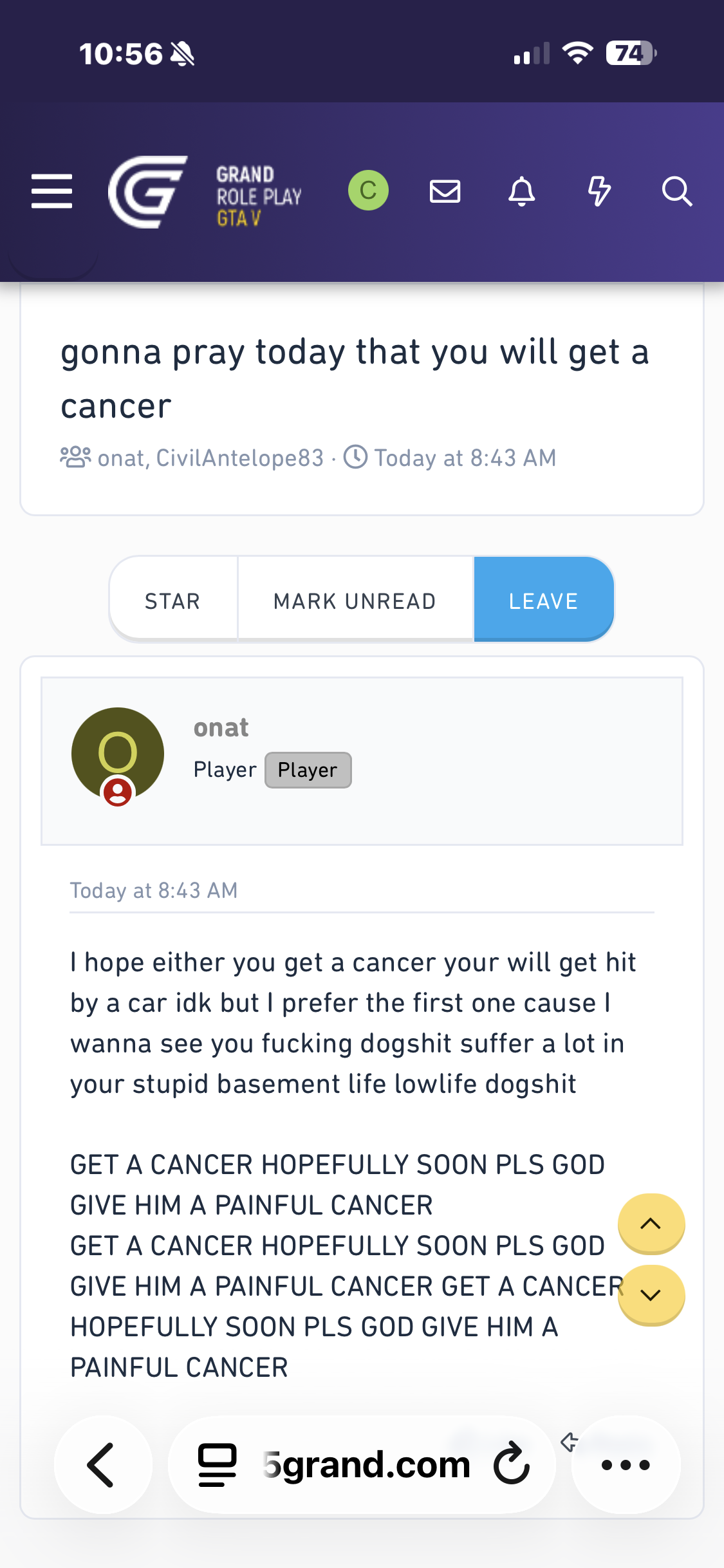Jump to top with the yellow up arrow

(651, 1224)
